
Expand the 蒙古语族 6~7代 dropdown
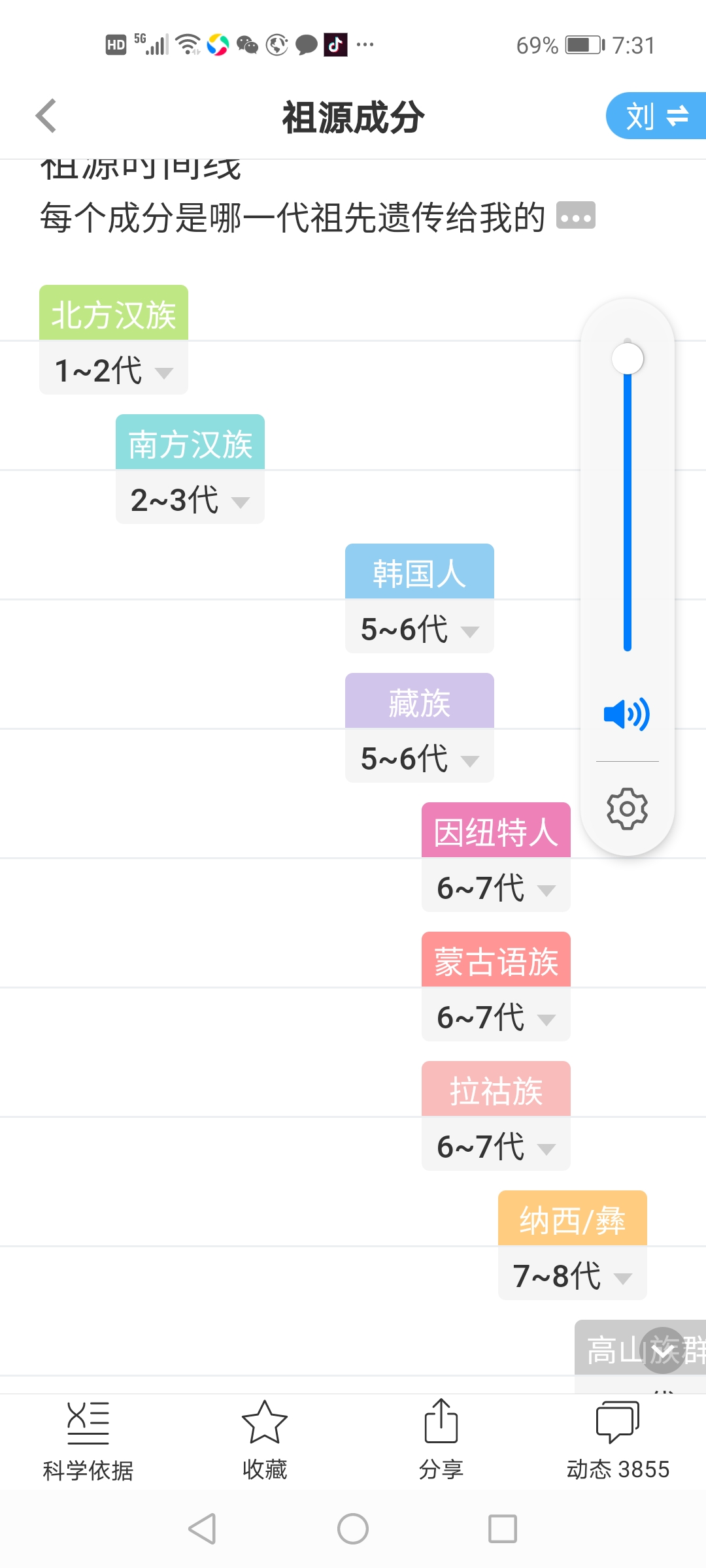click(496, 1017)
